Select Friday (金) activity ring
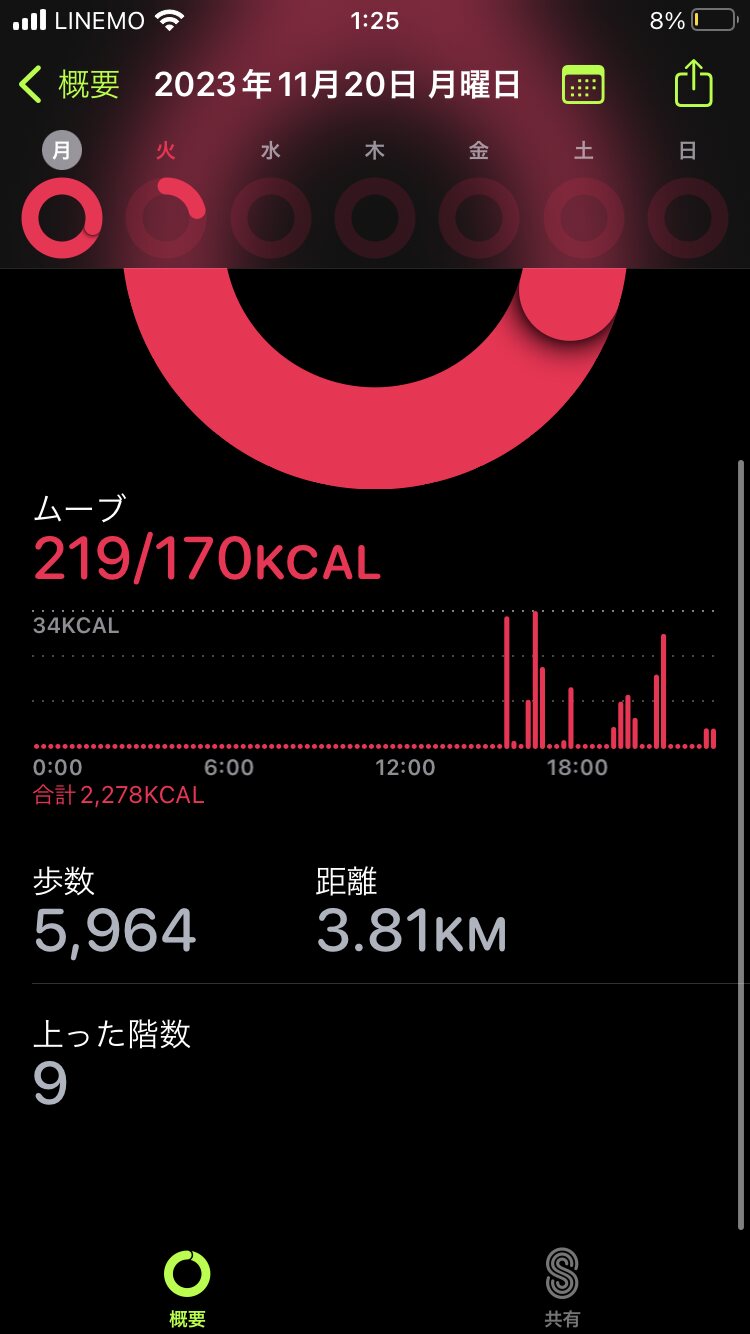 pyautogui.click(x=479, y=217)
